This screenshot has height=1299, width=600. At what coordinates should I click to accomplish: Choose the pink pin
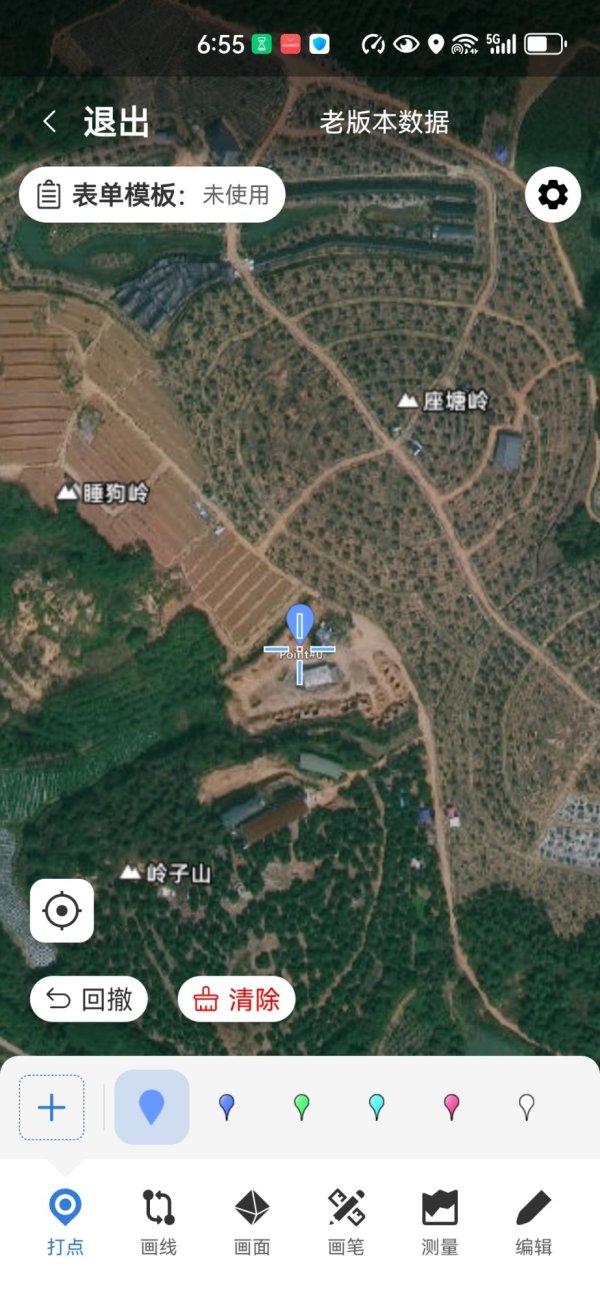[451, 1106]
